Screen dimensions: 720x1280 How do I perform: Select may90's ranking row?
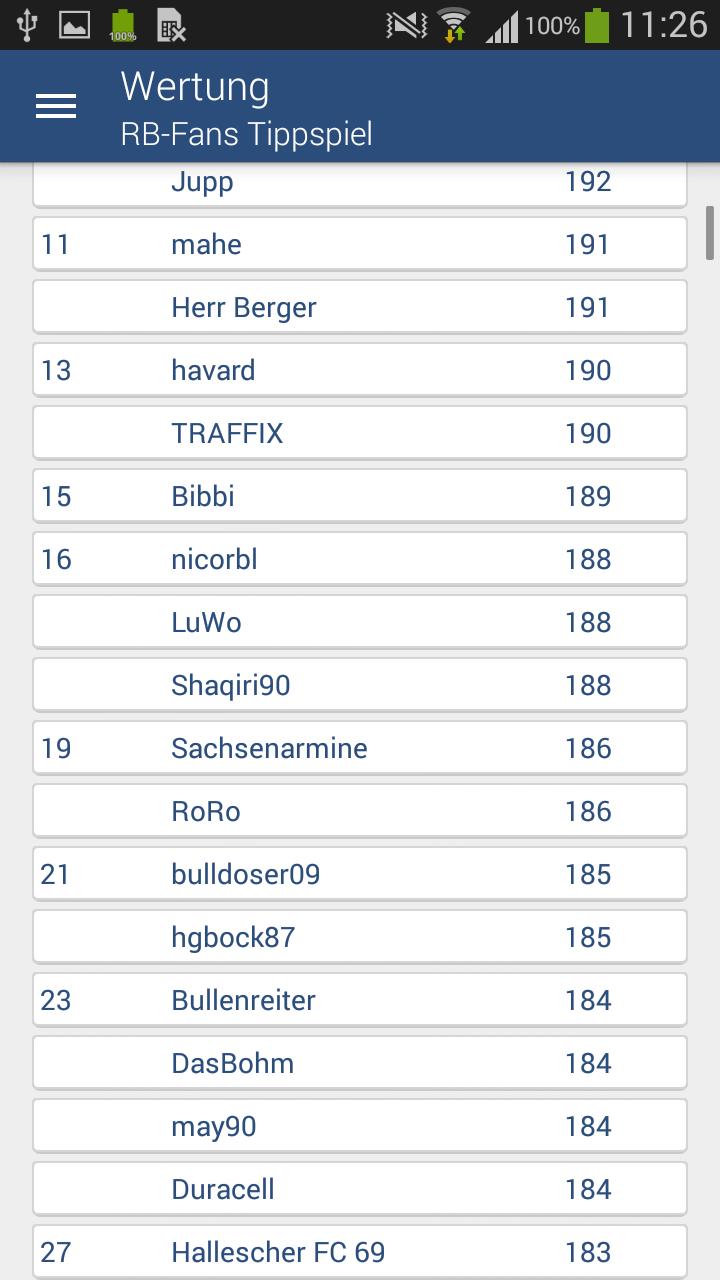tap(360, 1126)
